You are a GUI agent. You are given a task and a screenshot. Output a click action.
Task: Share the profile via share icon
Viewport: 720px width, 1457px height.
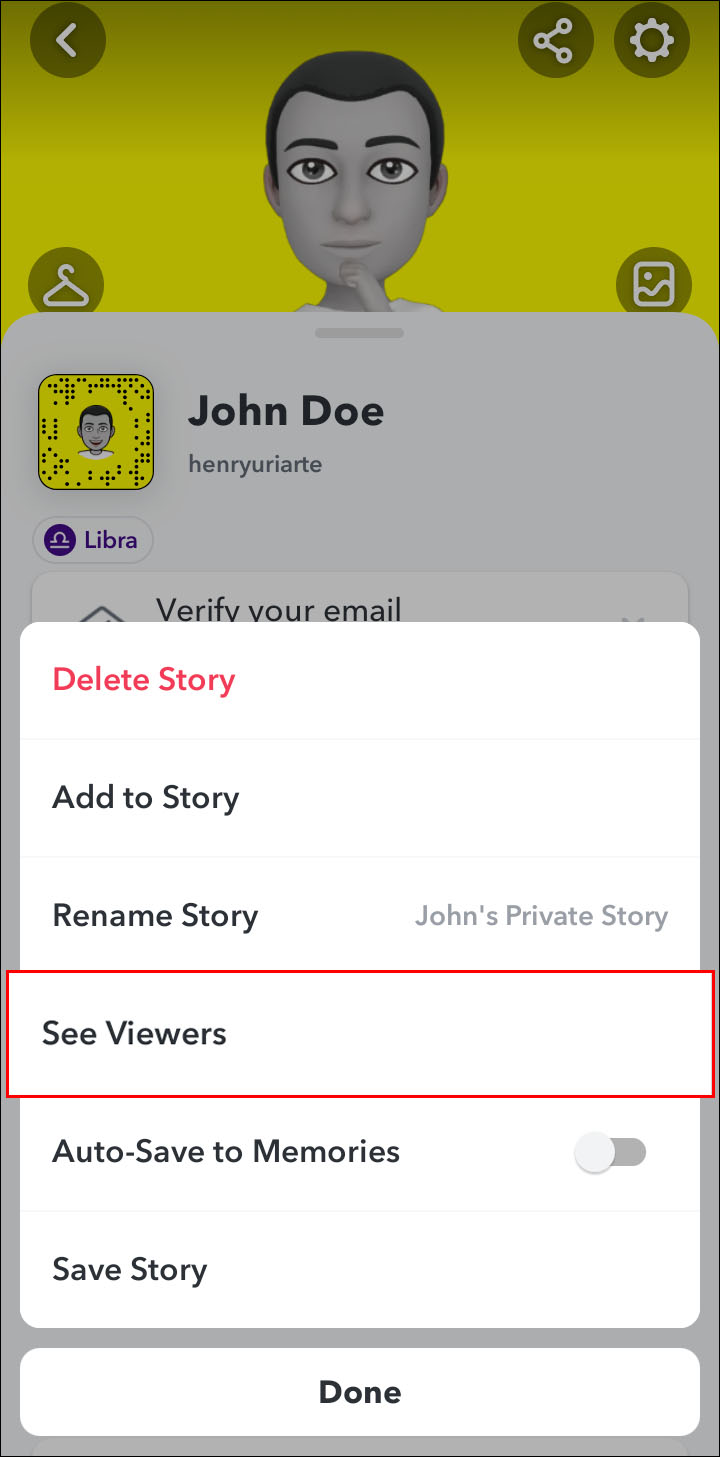(554, 41)
